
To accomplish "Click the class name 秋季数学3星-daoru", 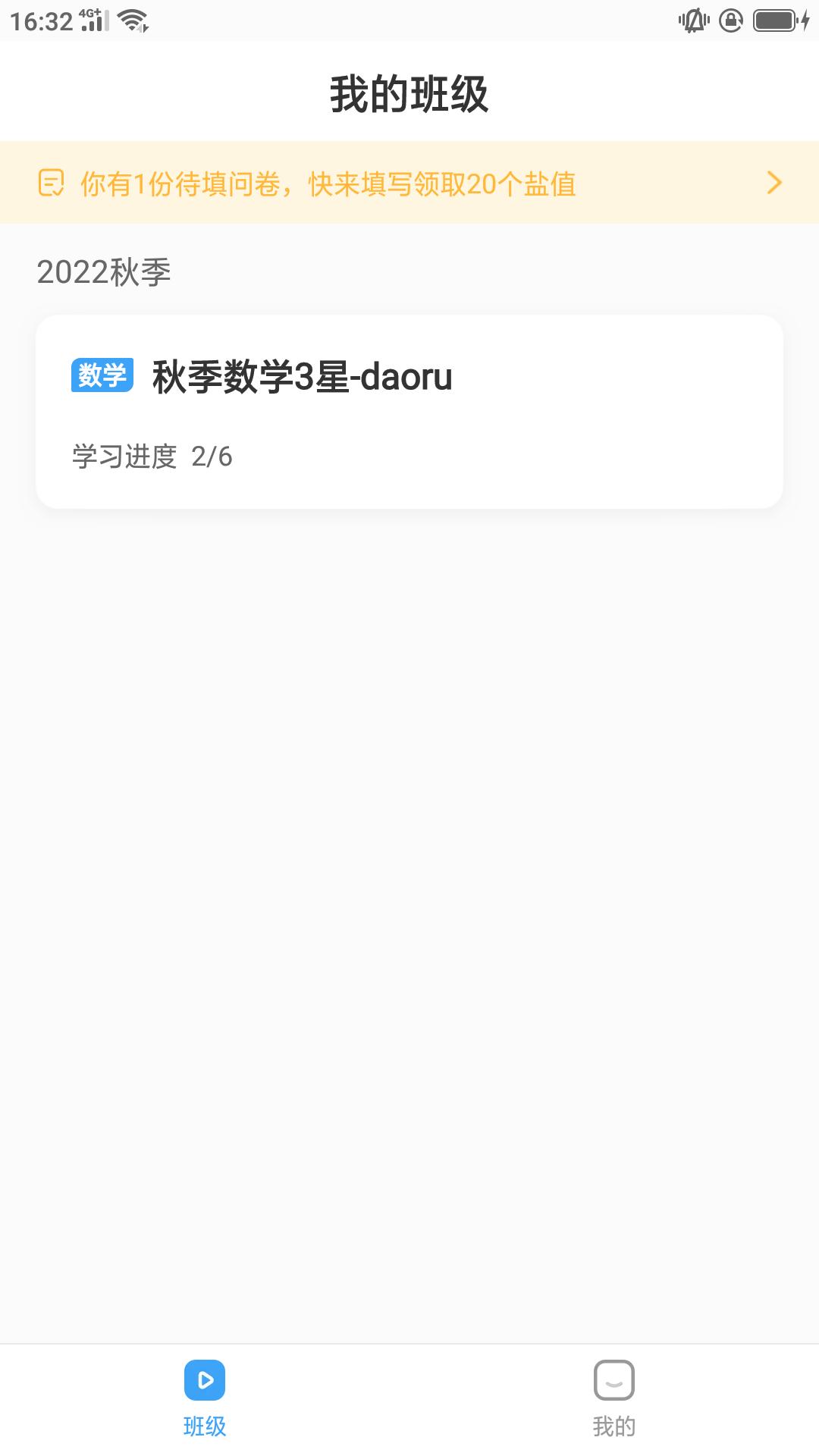I will coord(300,377).
